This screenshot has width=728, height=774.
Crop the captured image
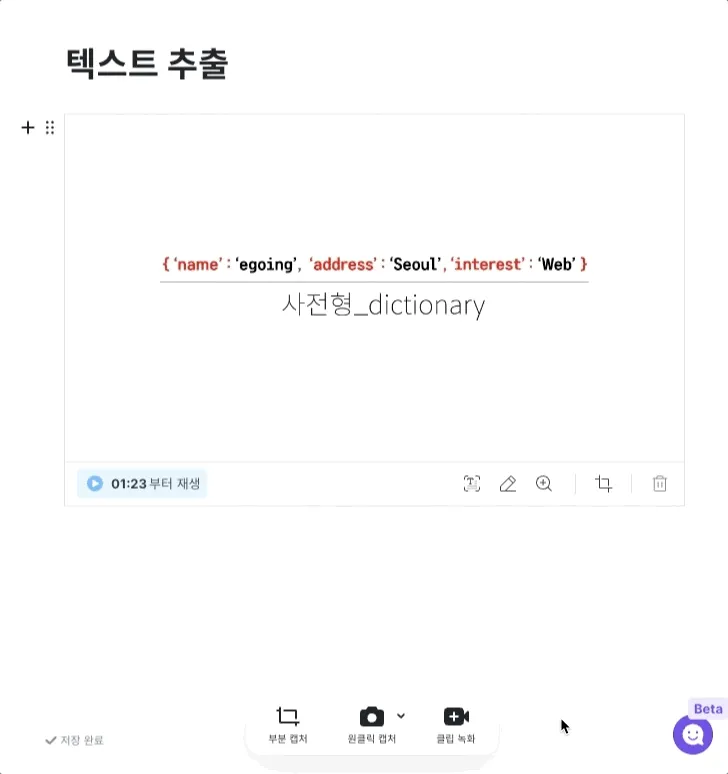[604, 484]
